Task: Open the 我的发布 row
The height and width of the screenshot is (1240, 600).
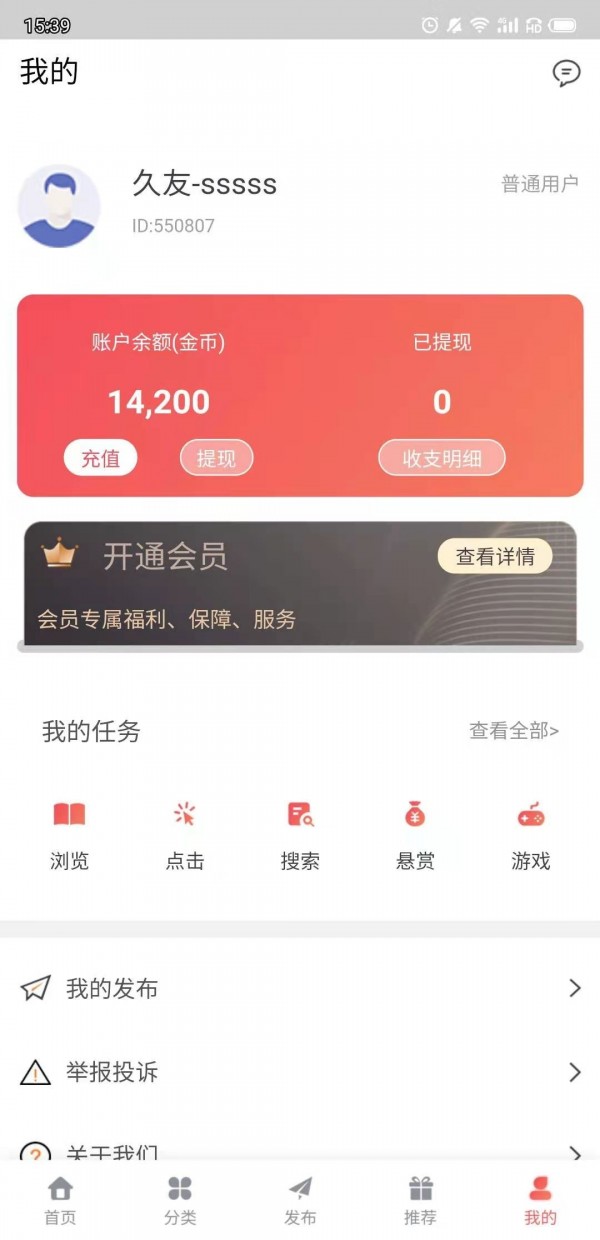Action: [300, 989]
